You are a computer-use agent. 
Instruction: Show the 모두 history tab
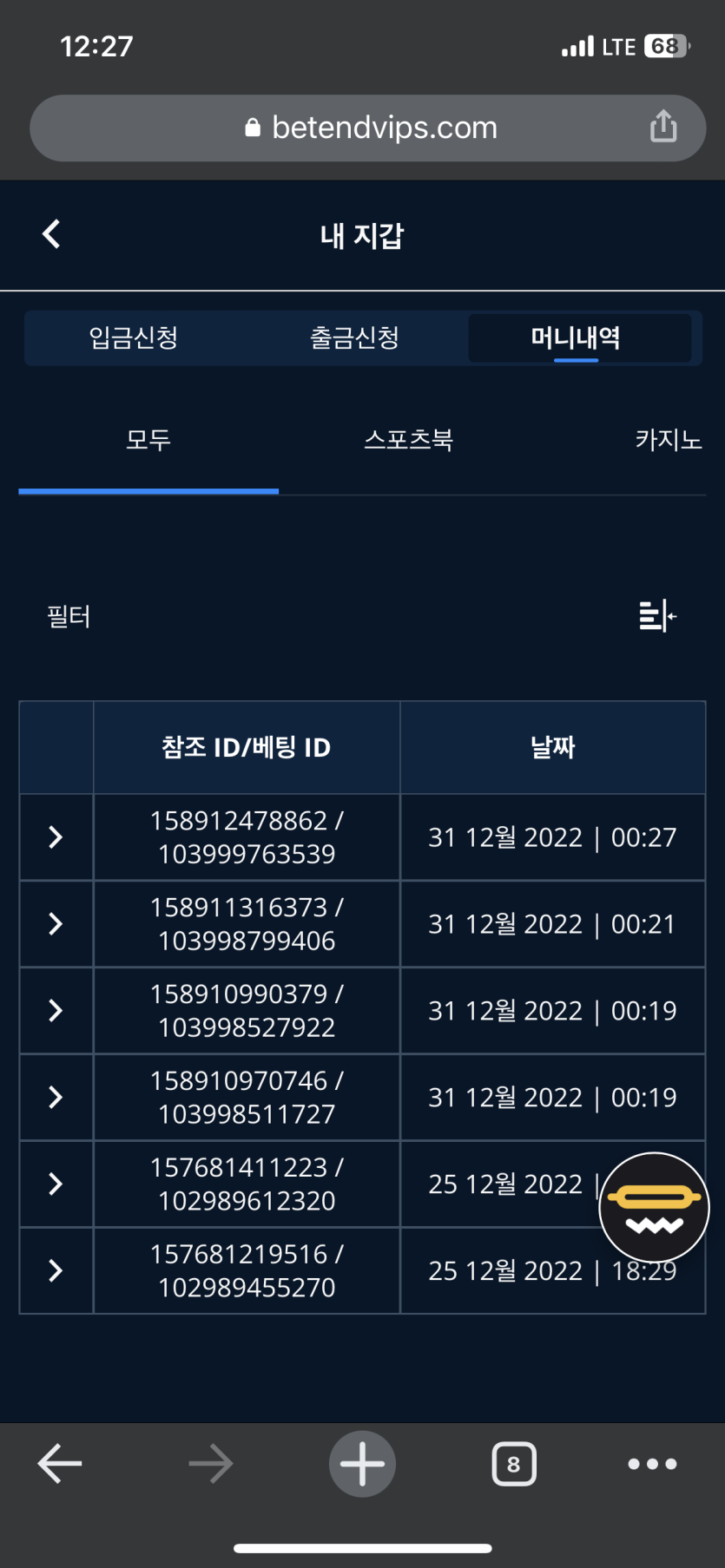[148, 440]
